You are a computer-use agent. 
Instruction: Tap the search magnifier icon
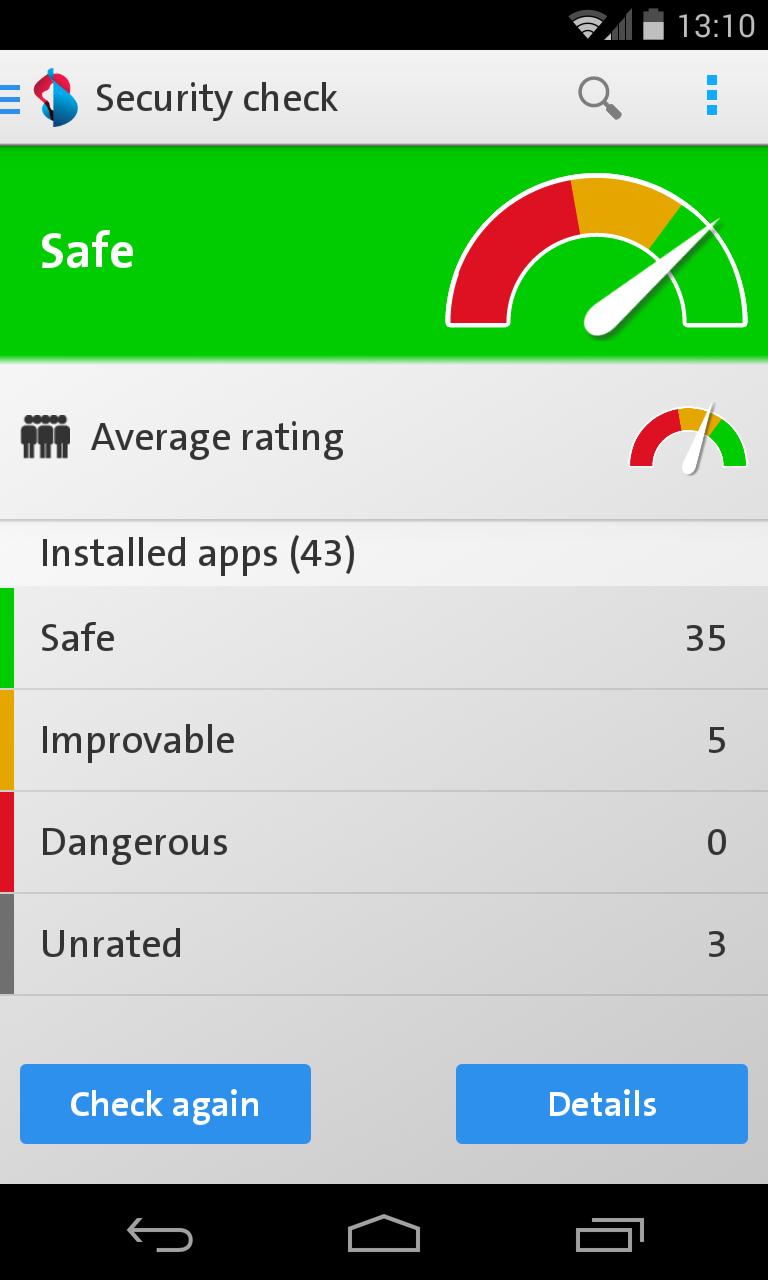(x=599, y=98)
